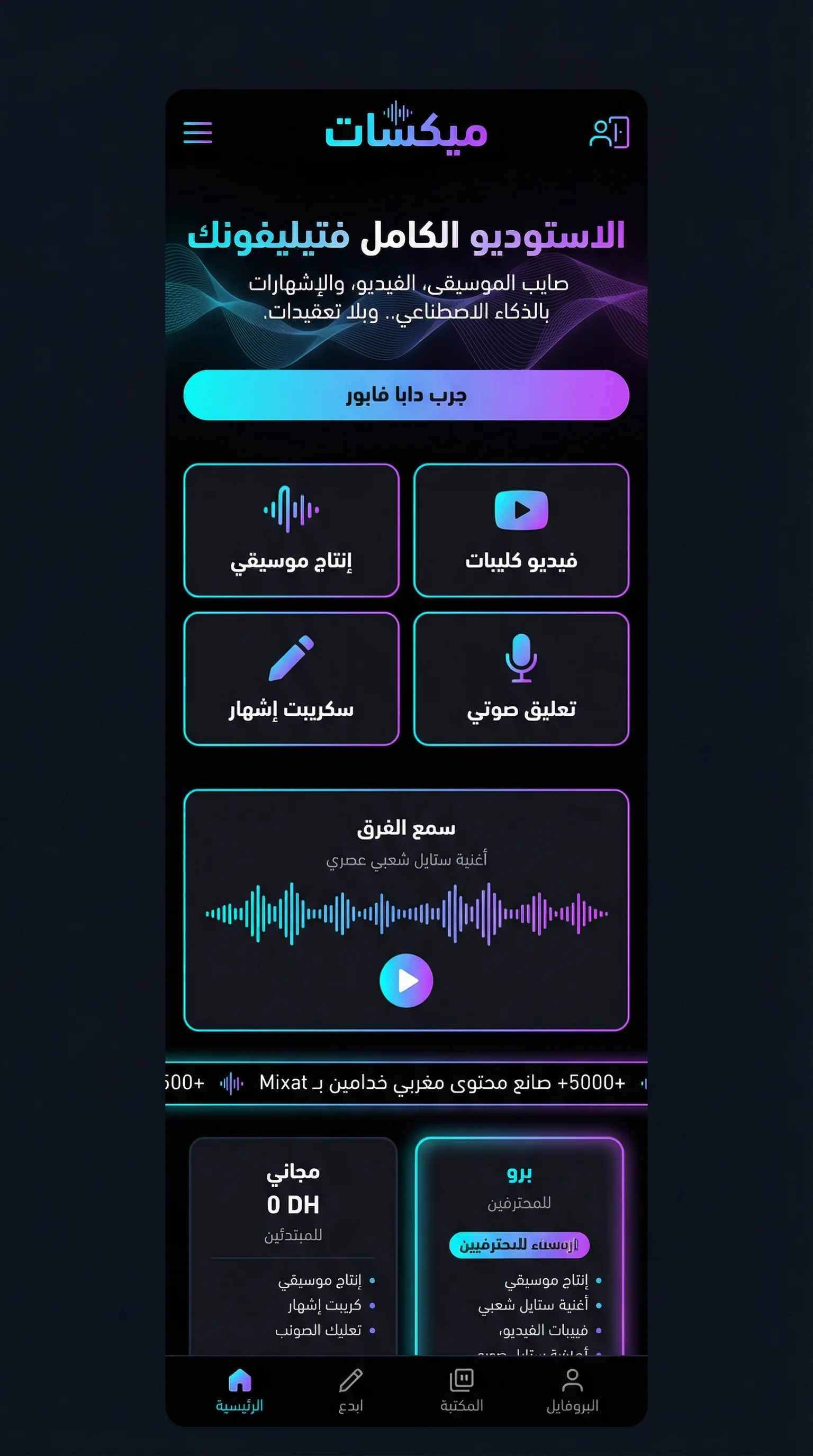Viewport: 813px width, 1456px height.
Task: Open the إنتاج موسيقي card
Action: [291, 530]
